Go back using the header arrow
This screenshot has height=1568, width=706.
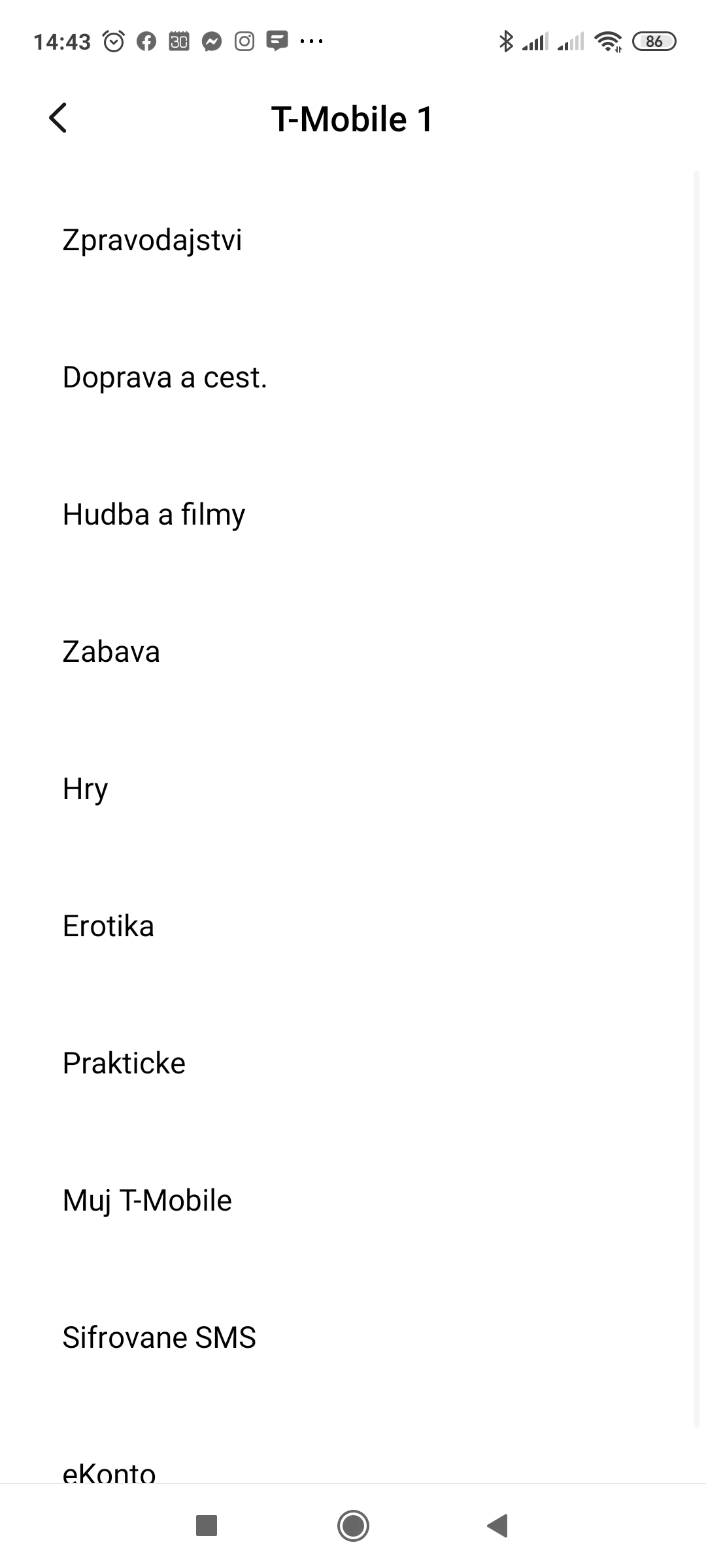point(58,118)
